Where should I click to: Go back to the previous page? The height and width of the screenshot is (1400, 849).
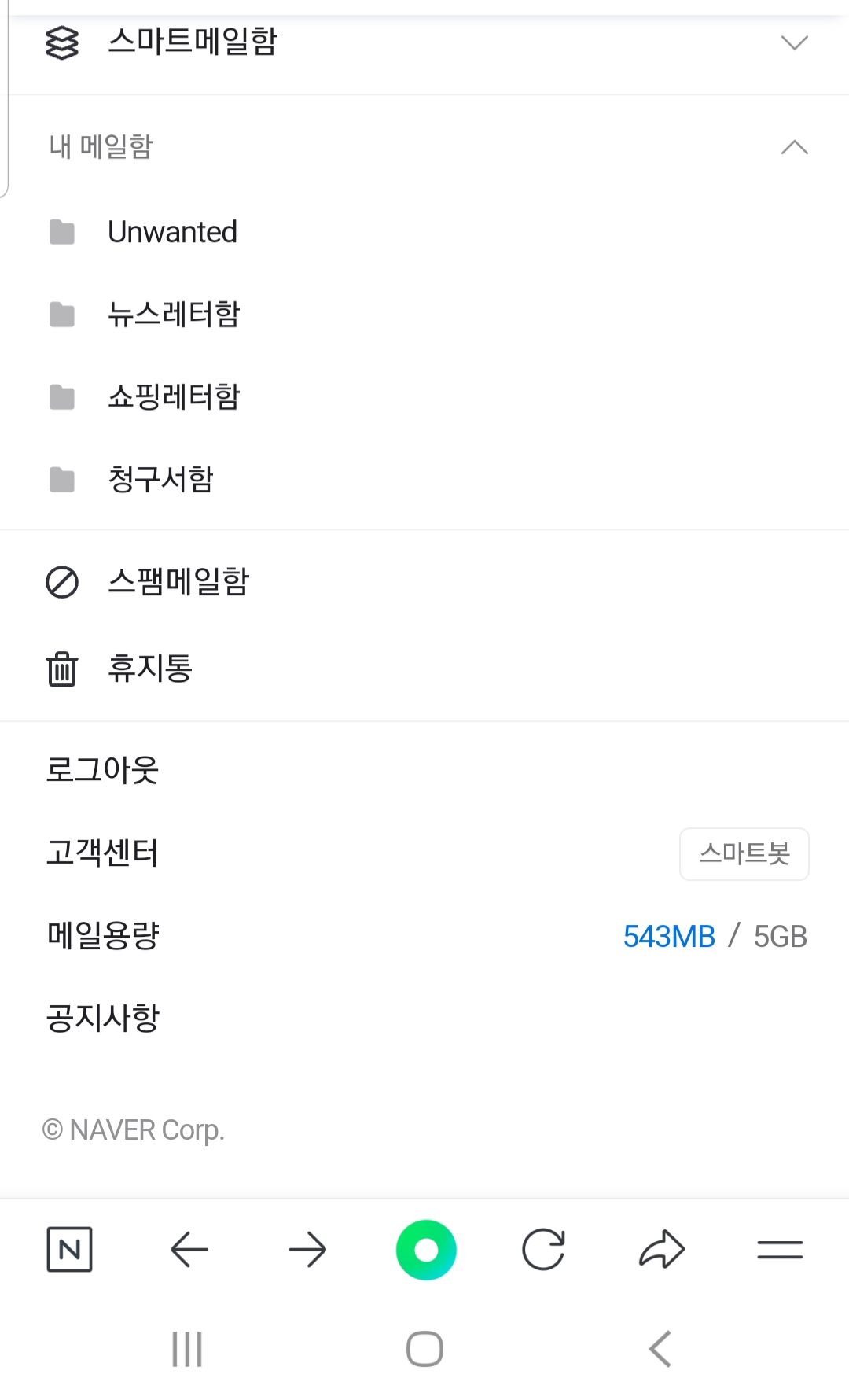(189, 1249)
